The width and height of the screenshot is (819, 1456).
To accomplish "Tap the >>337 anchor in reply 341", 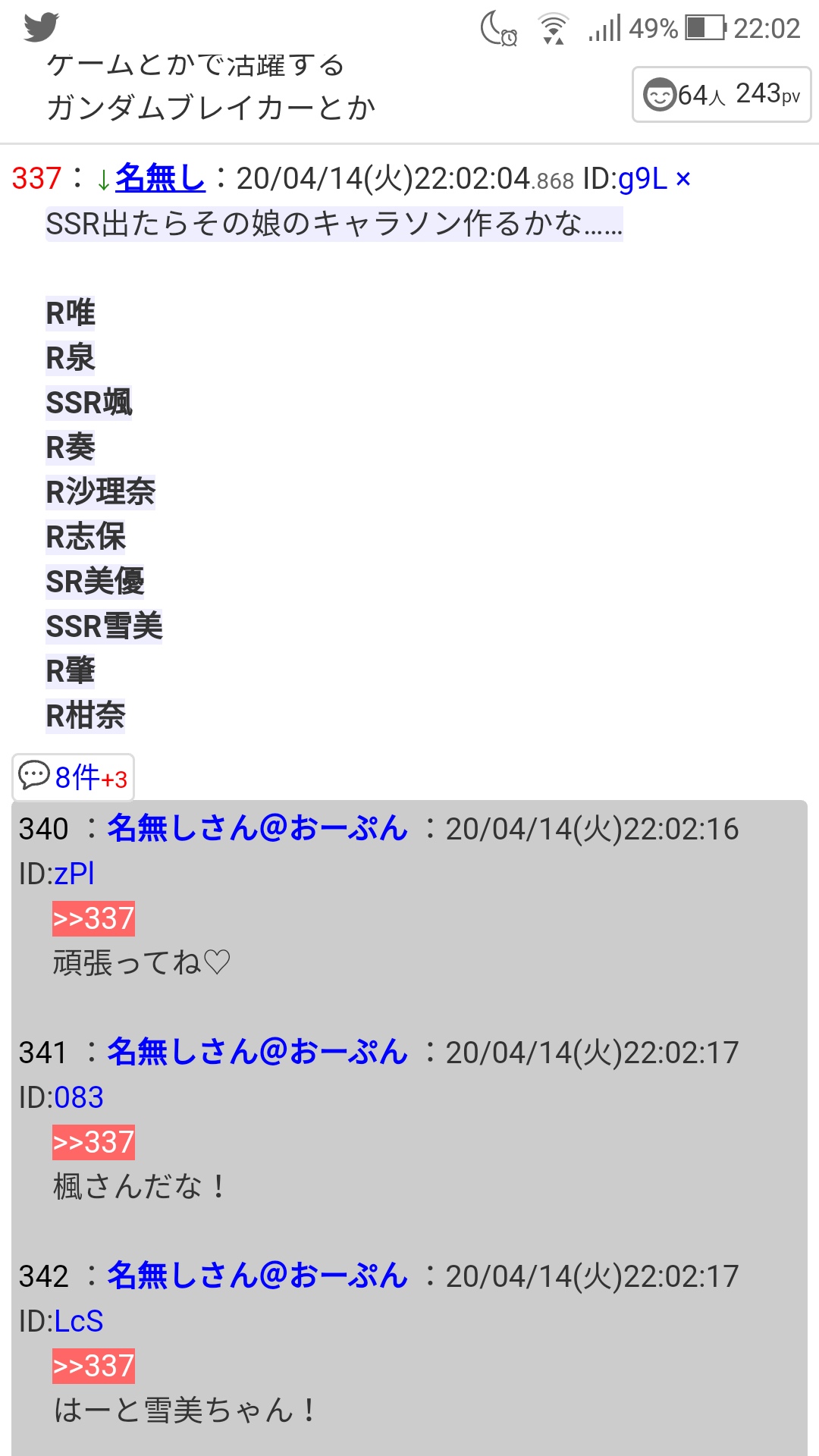I will [93, 1142].
